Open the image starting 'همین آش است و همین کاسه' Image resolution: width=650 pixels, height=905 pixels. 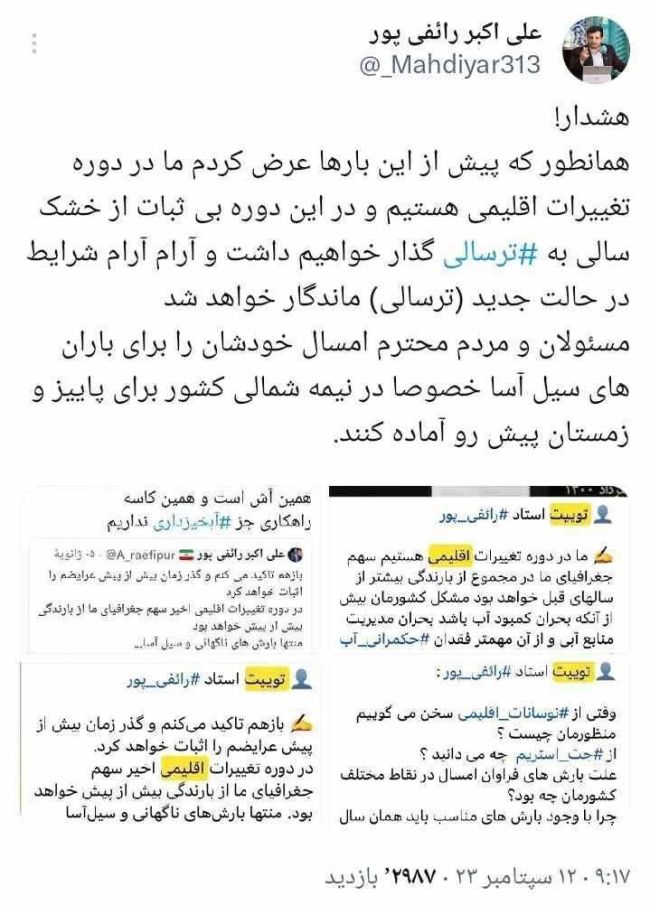click(171, 568)
